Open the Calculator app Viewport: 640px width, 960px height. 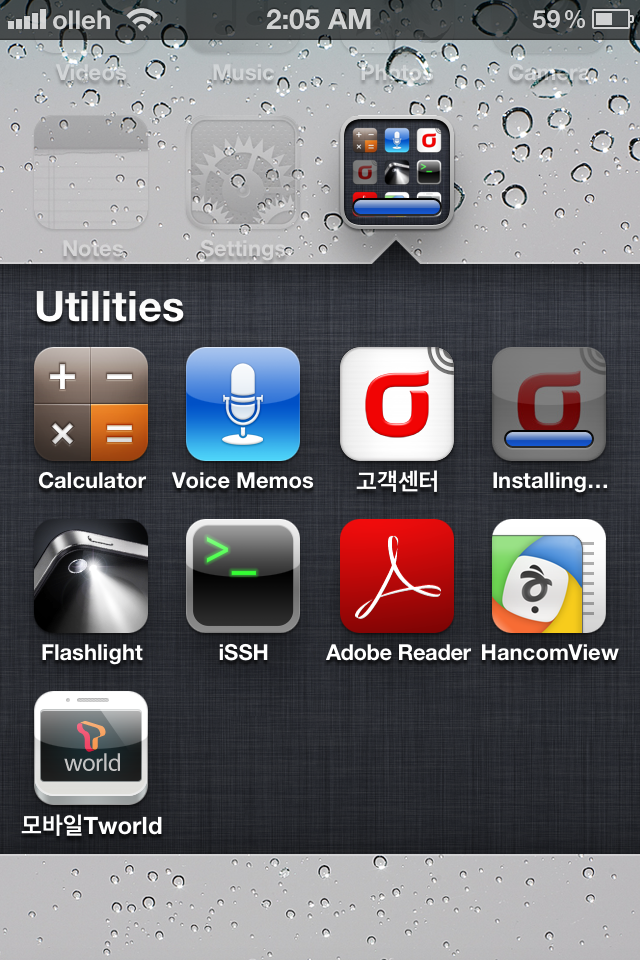coord(91,404)
